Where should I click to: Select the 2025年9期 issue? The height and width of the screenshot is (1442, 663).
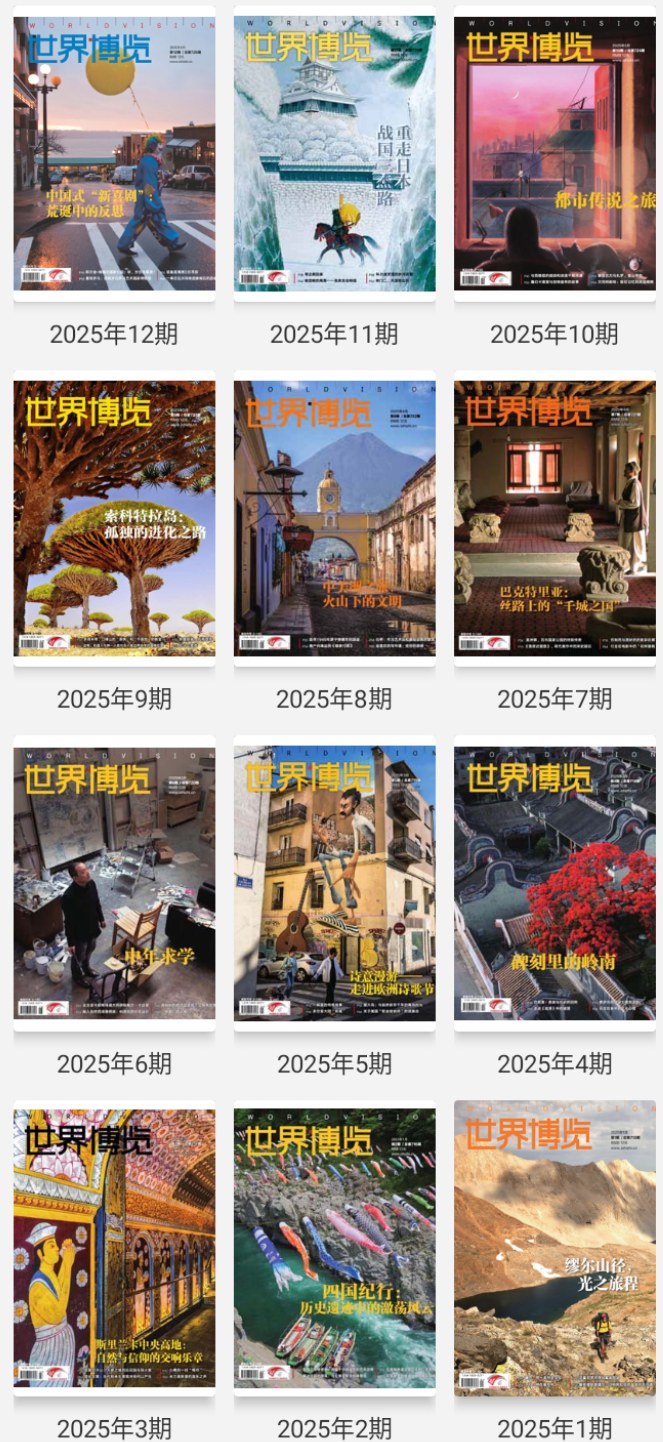click(114, 518)
